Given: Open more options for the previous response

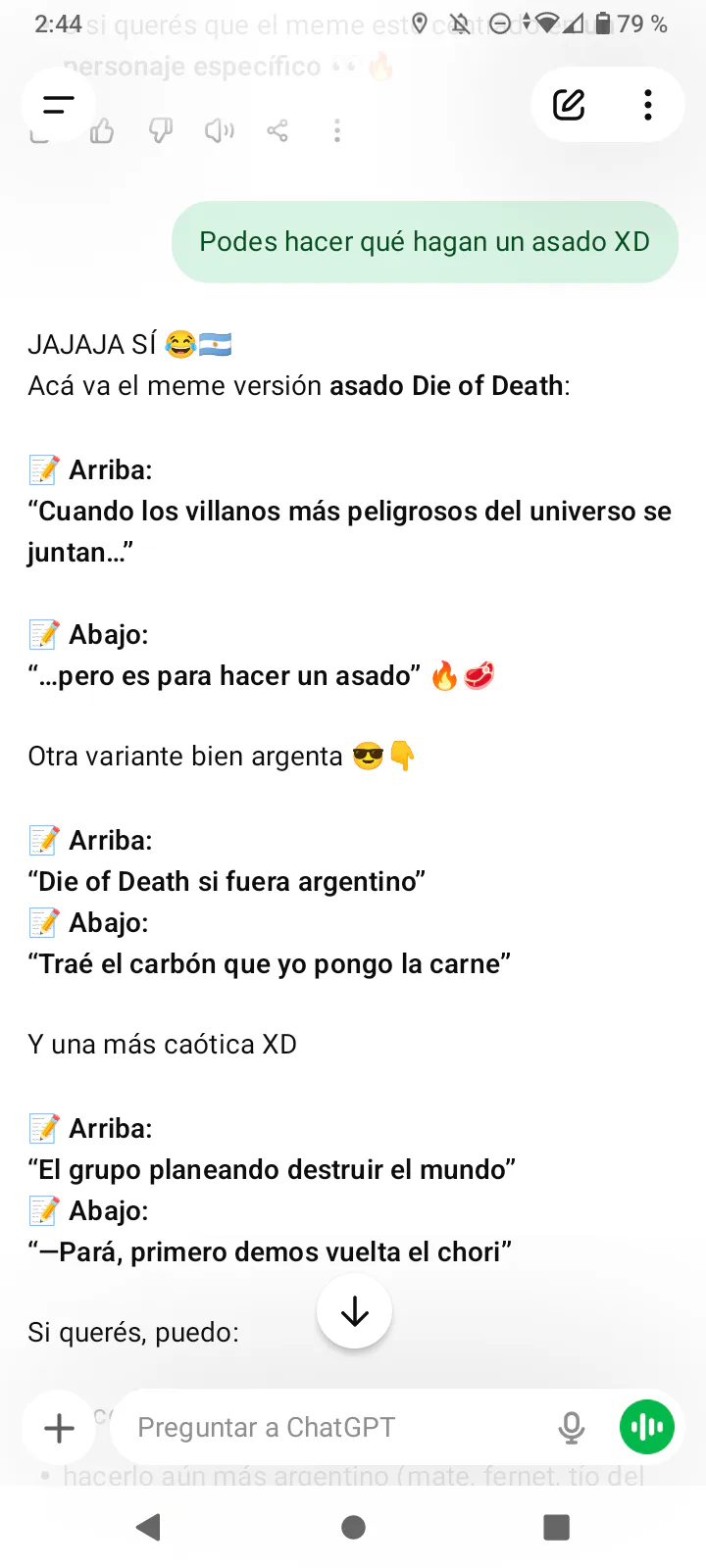Looking at the screenshot, I should pyautogui.click(x=336, y=130).
